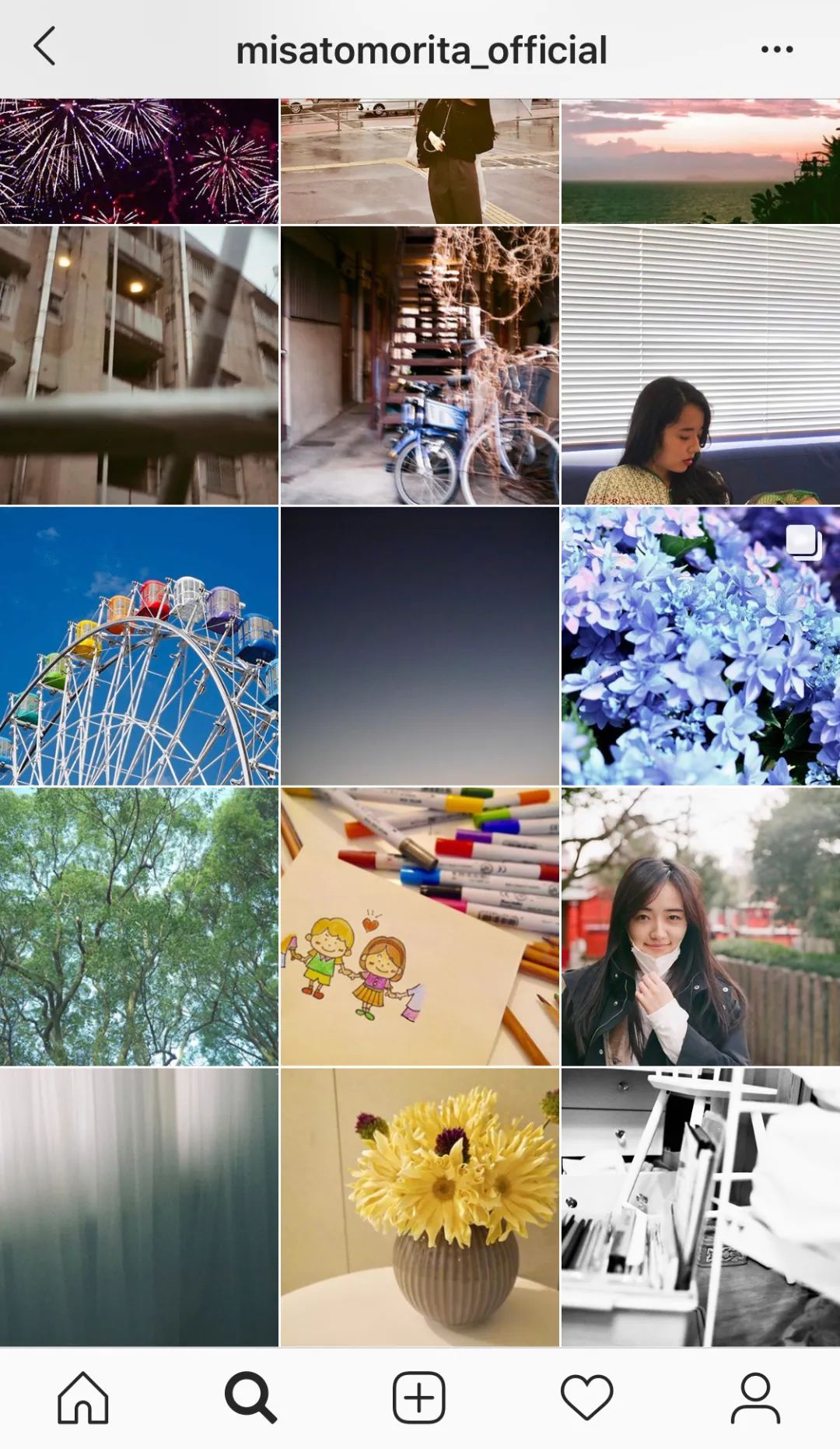Go back using the top-left arrow
840x1449 pixels.
pos(45,47)
